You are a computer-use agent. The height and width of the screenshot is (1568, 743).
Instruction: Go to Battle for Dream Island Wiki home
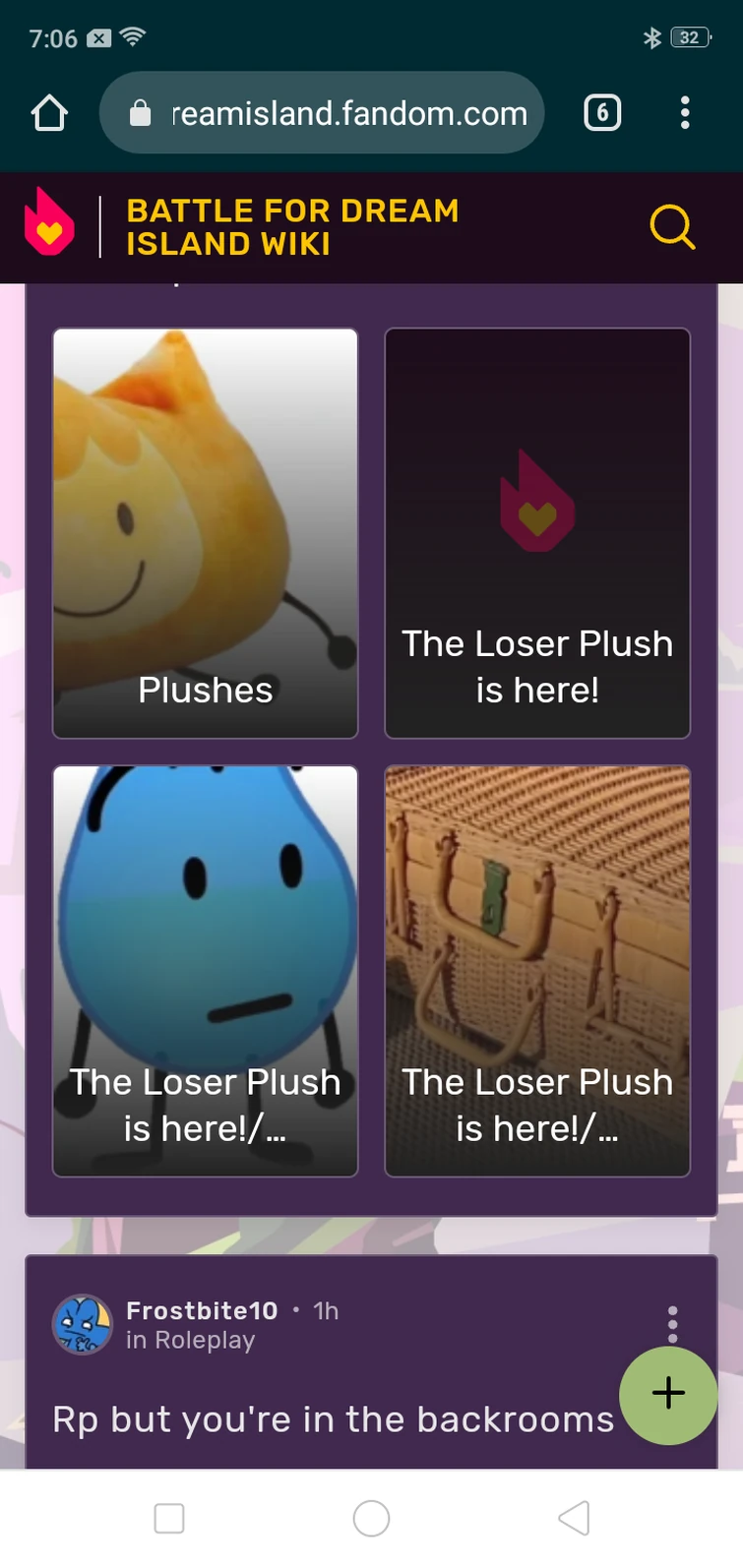click(x=292, y=227)
